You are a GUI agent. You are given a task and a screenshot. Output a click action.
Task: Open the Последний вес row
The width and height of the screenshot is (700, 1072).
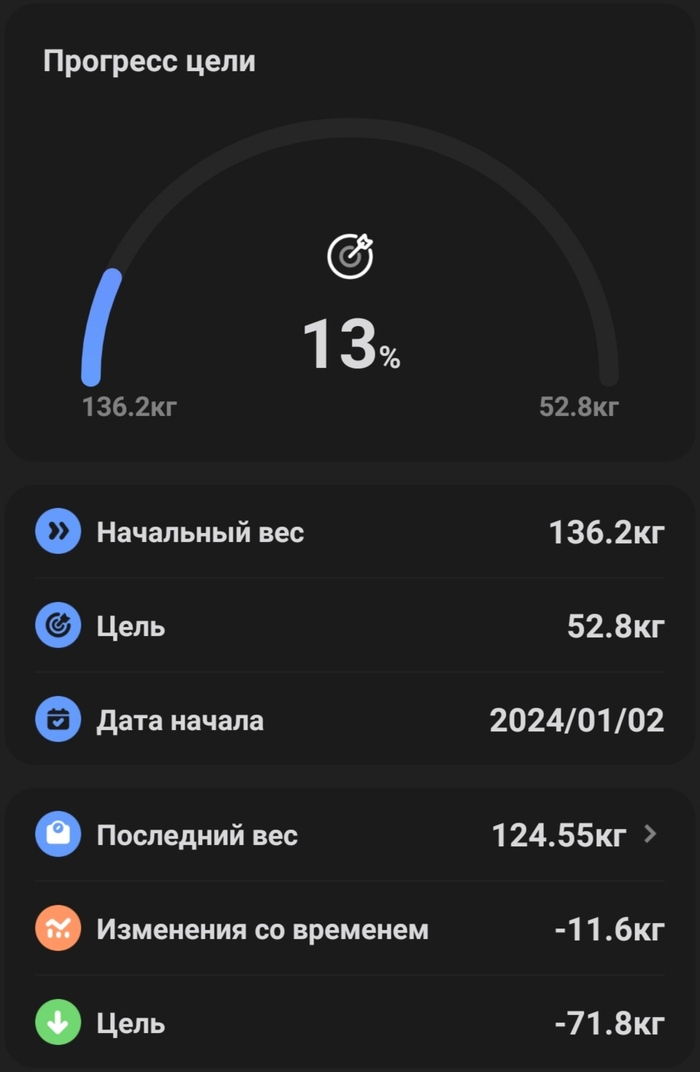coord(350,834)
